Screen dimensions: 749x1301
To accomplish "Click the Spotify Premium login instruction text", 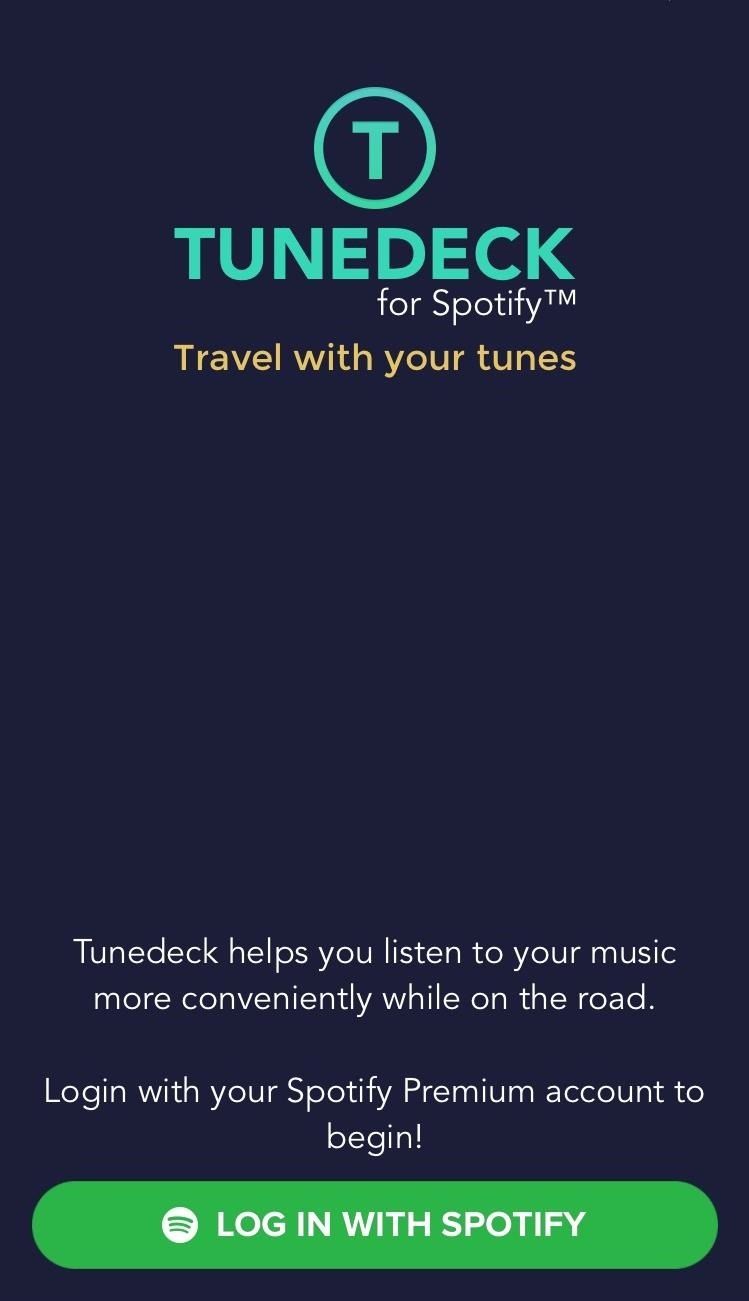I will pyautogui.click(x=375, y=1112).
